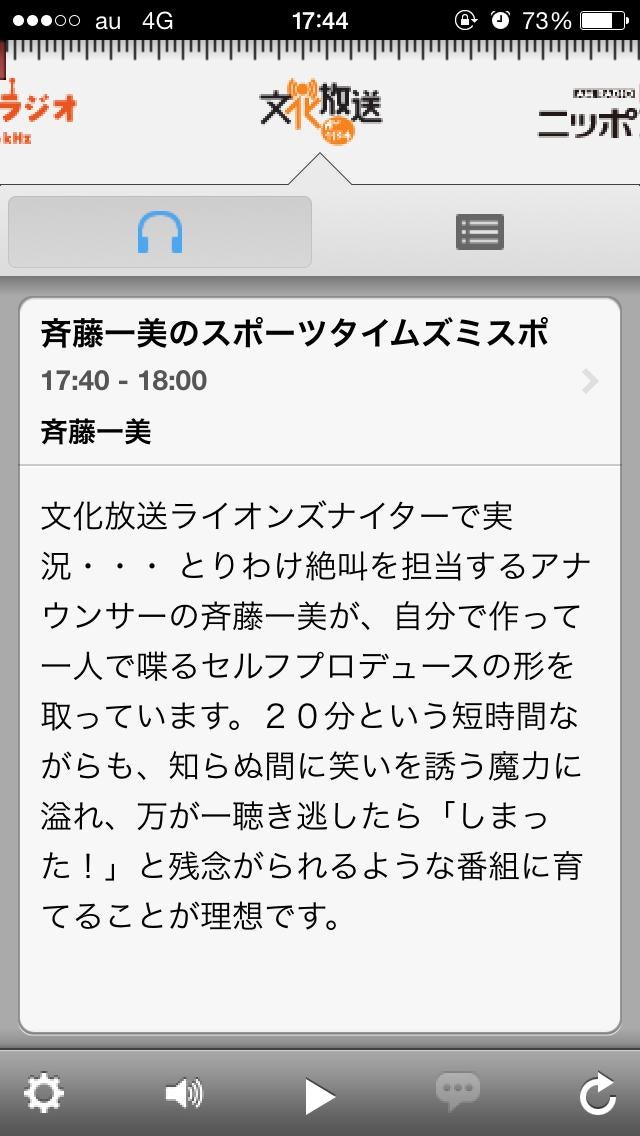The height and width of the screenshot is (1136, 640).
Task: Open details for 斉藤一美のスポーツタイムズミスポ
Action: pos(320,380)
